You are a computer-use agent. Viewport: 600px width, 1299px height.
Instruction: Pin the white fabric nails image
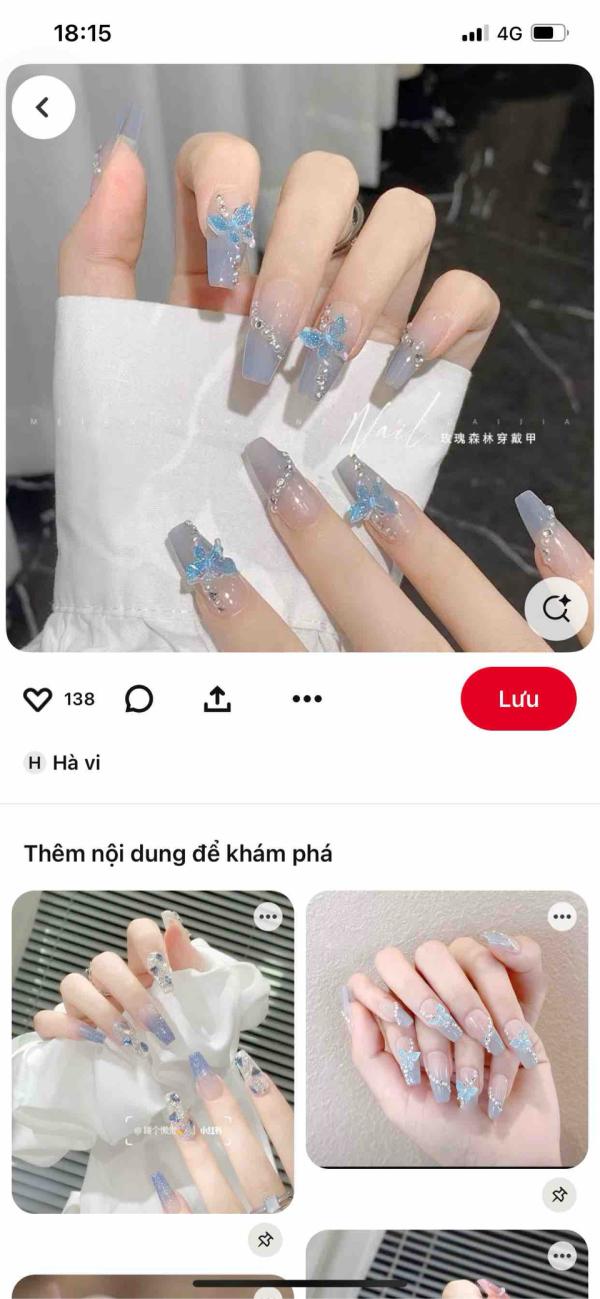265,1240
